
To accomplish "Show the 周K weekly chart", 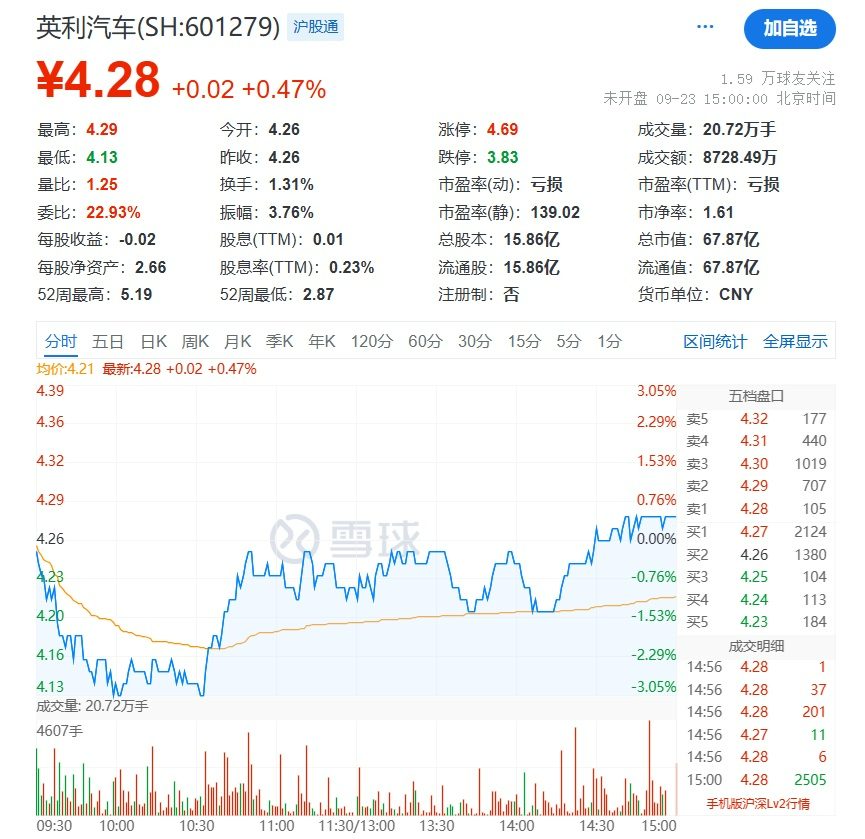I will (195, 341).
